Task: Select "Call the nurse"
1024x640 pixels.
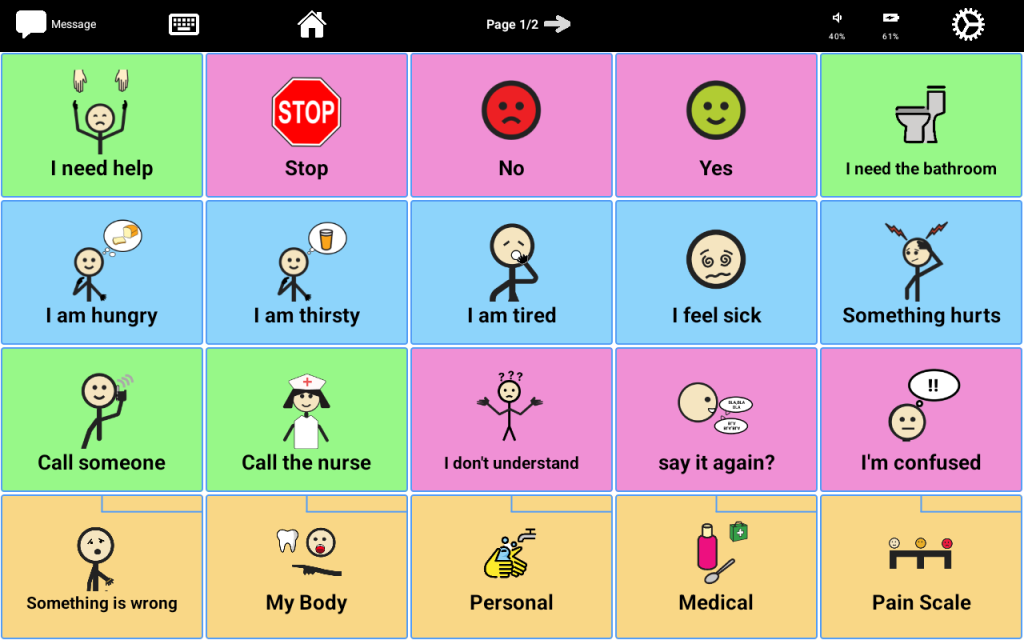Action: click(x=307, y=419)
